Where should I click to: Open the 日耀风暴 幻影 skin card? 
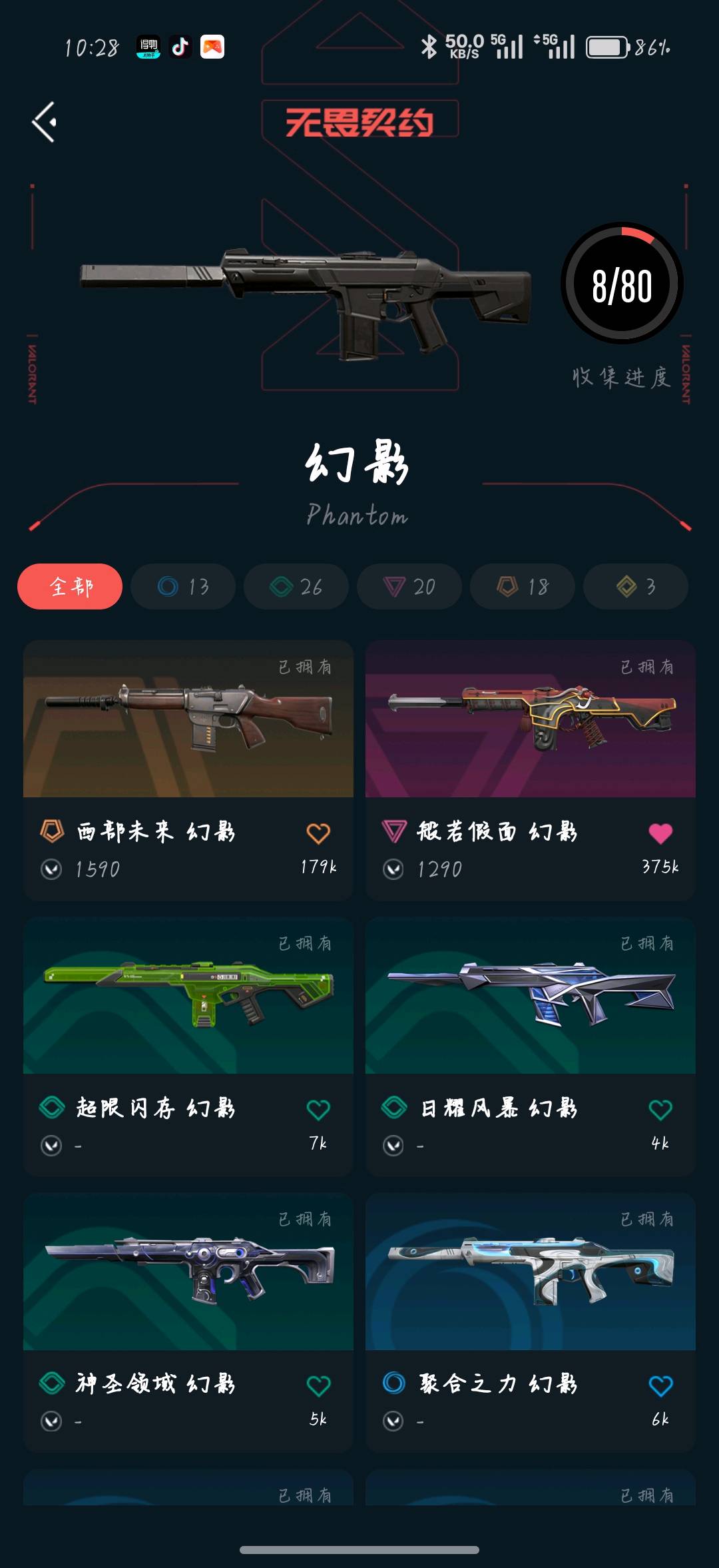pos(531,1046)
